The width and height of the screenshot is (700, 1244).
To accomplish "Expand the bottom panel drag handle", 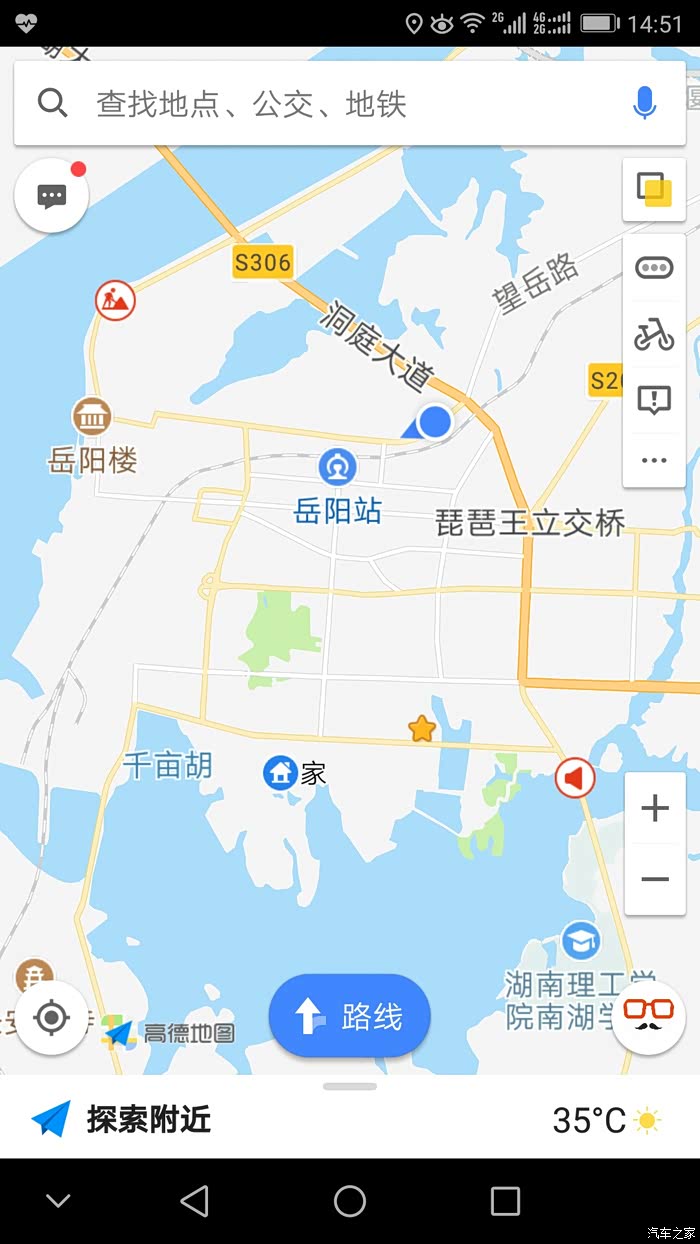I will (x=350, y=1086).
